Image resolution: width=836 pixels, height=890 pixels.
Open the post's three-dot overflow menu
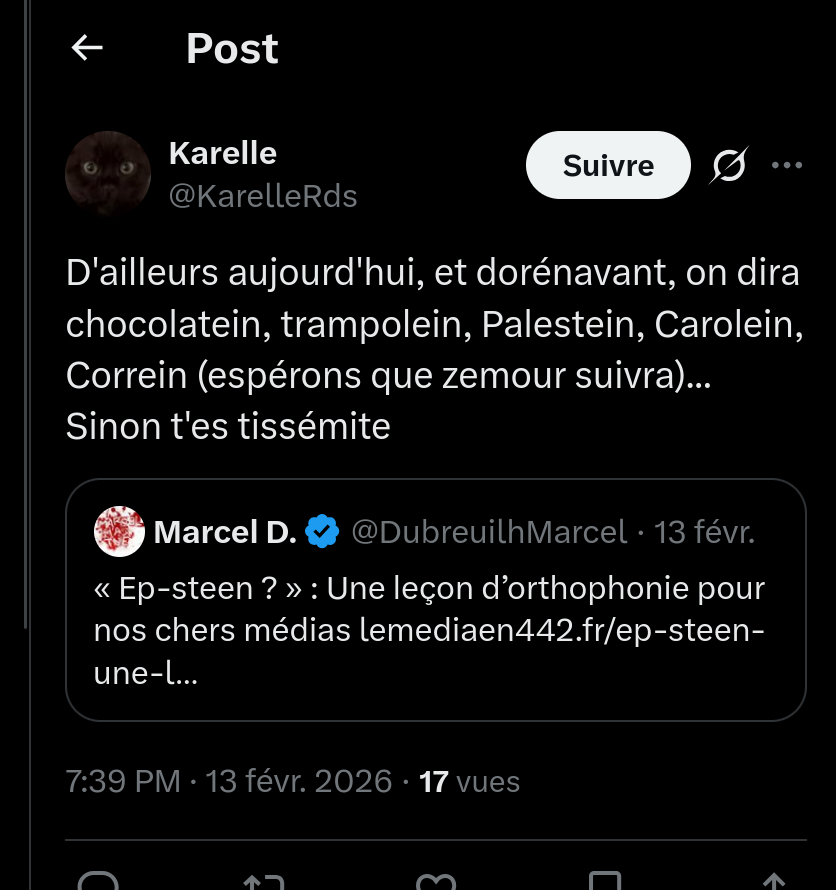click(787, 166)
